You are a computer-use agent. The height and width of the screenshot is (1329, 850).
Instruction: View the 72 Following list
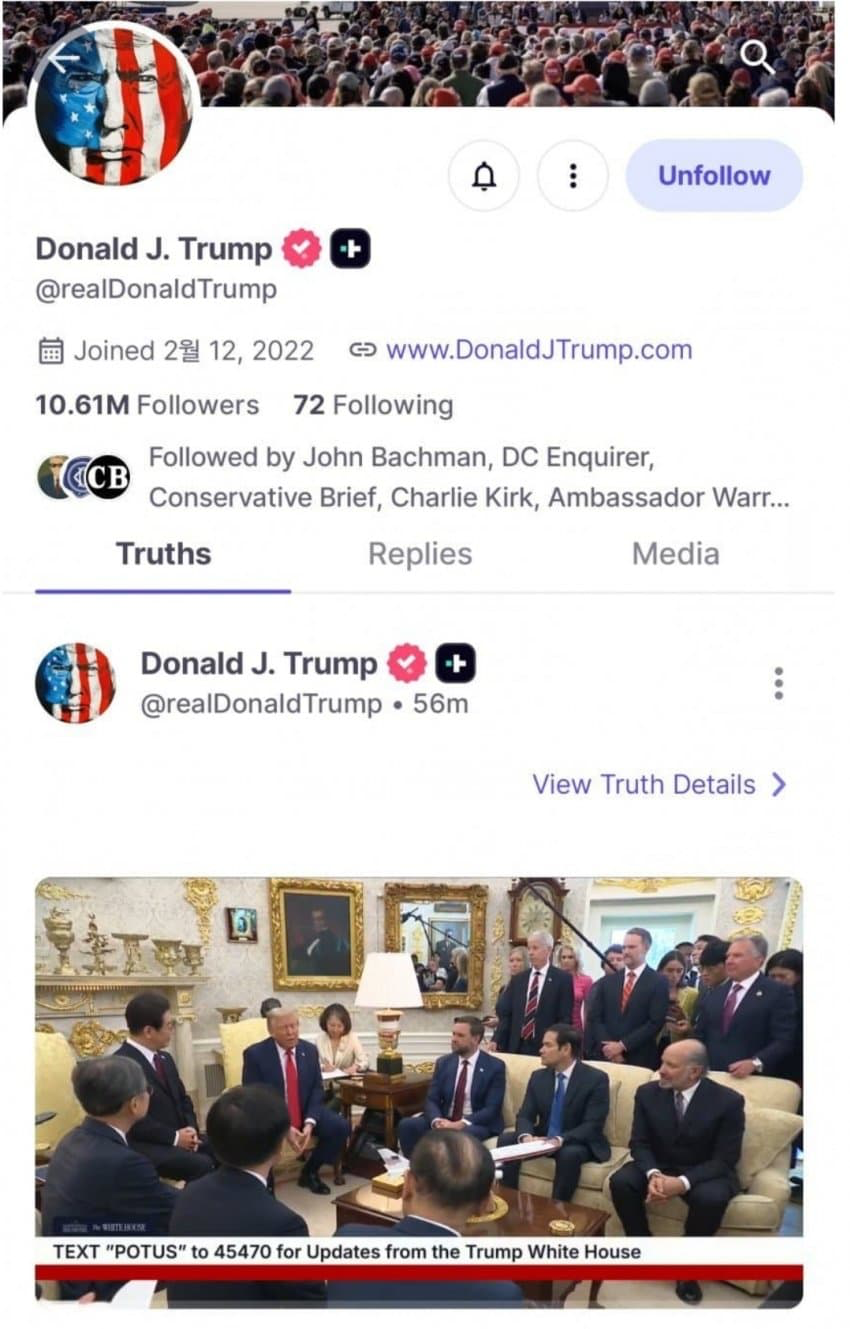(373, 405)
